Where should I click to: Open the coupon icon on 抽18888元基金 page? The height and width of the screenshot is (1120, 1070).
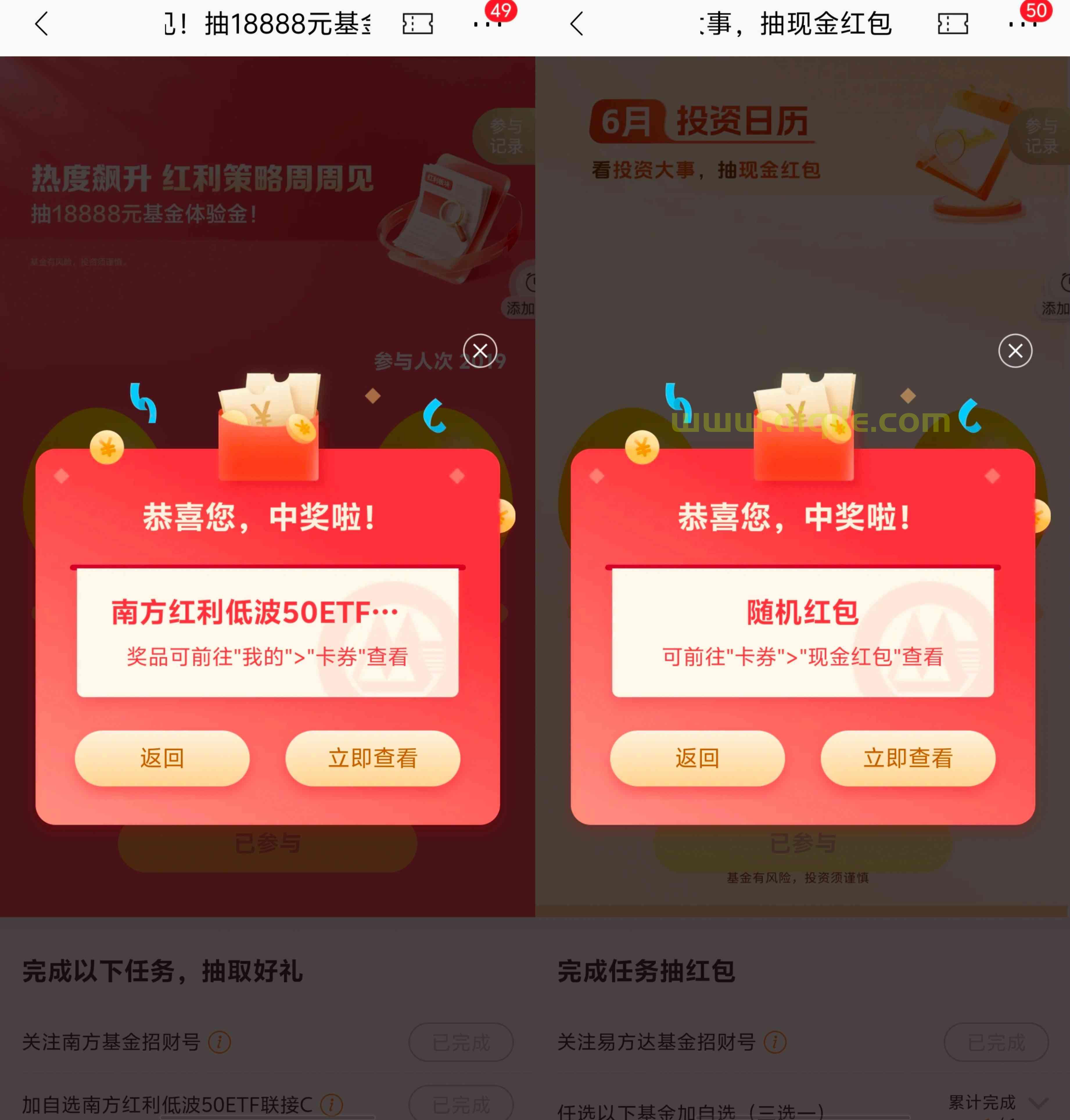click(417, 24)
